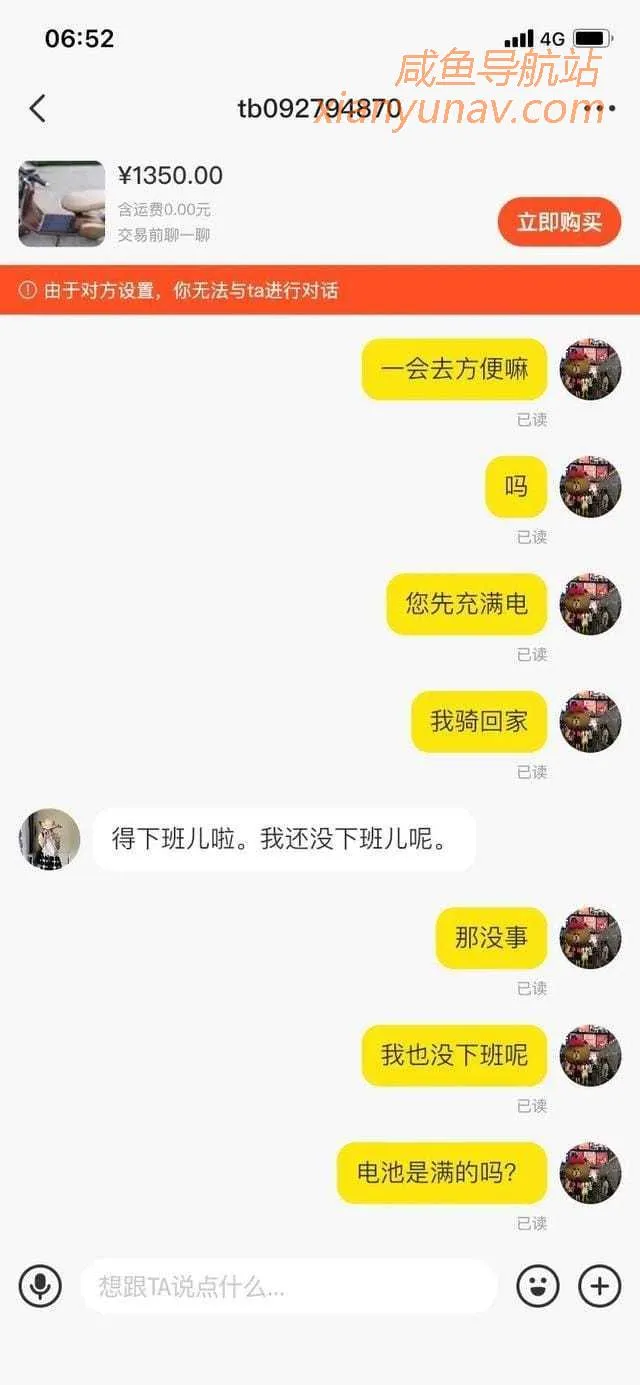Viewport: 640px width, 1385px height.
Task: Open the ¥1350.00 item thumbnail
Action: point(62,203)
